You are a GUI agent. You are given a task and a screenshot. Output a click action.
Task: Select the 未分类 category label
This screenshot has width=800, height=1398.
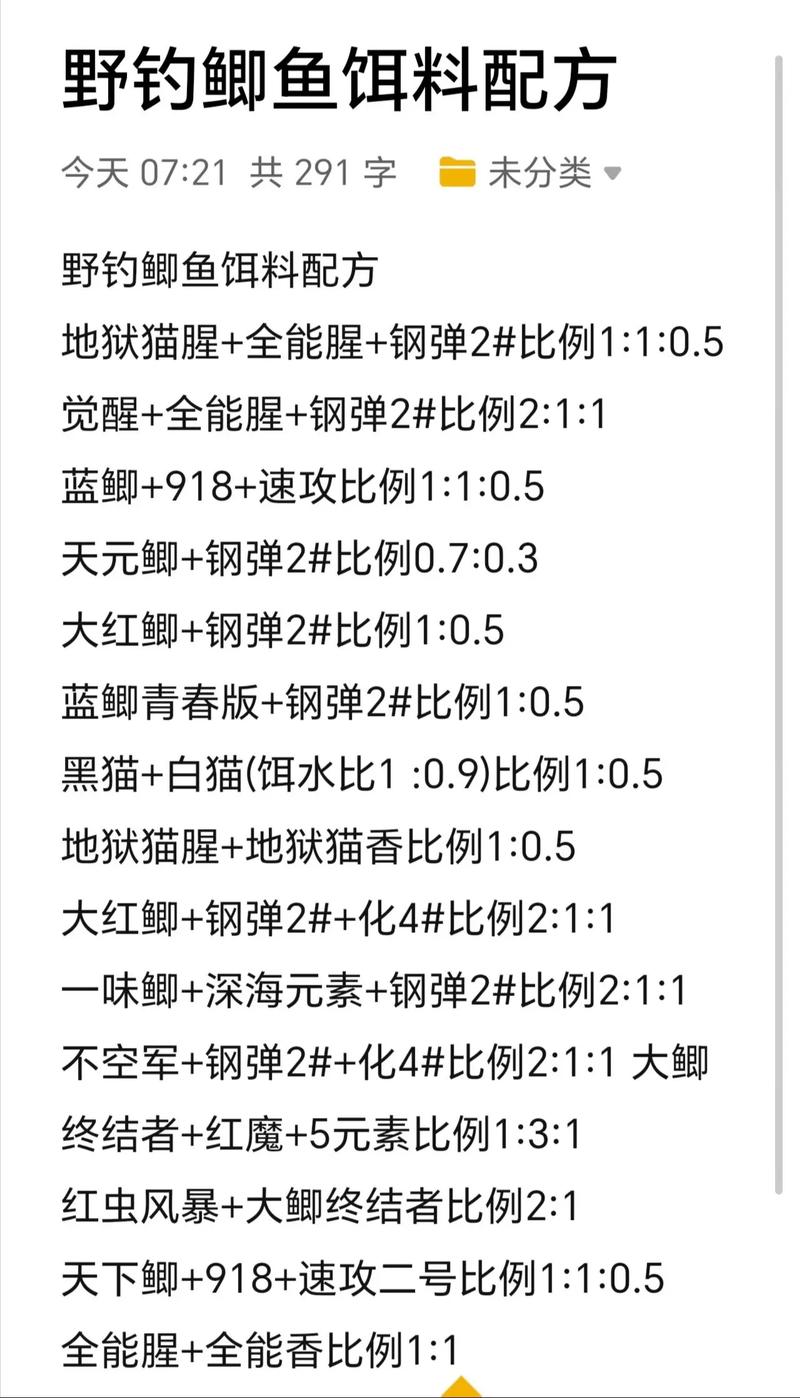(543, 172)
